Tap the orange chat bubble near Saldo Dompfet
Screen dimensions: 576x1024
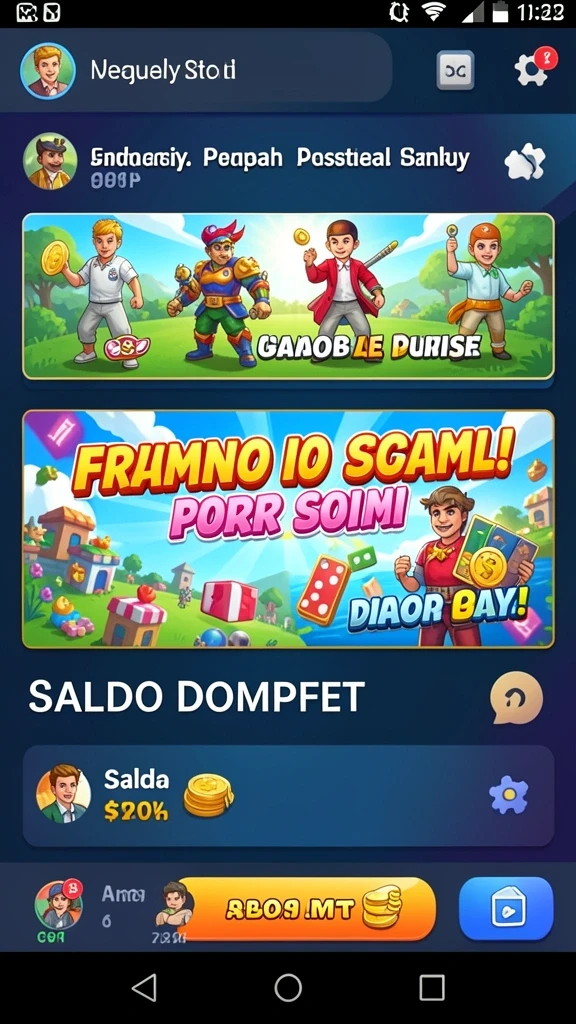pos(516,698)
